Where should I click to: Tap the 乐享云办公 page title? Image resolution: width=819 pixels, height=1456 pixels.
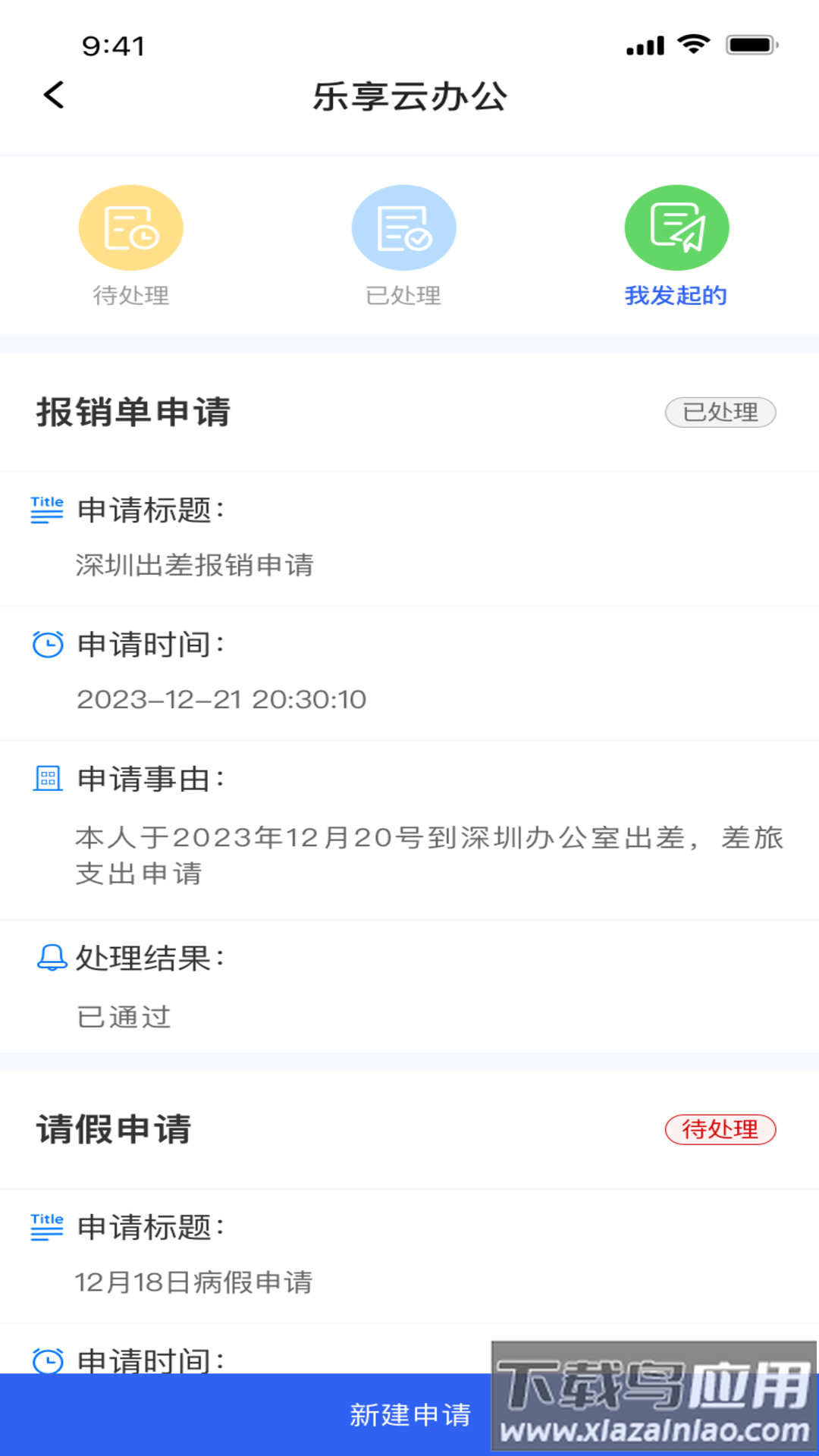point(409,97)
